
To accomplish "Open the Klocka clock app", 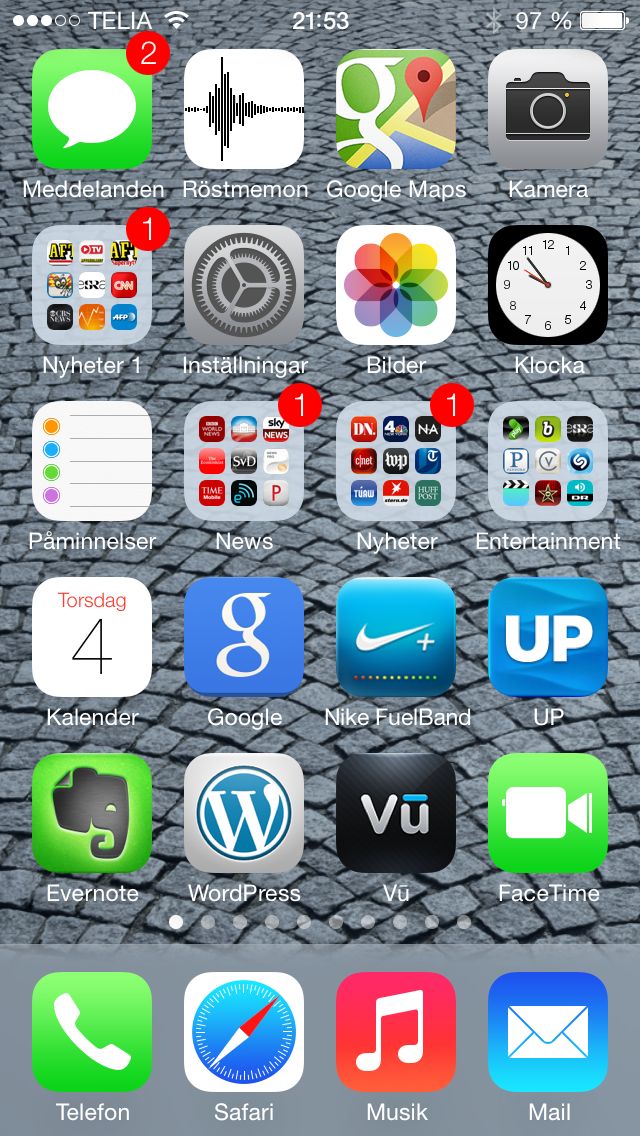I will click(548, 285).
